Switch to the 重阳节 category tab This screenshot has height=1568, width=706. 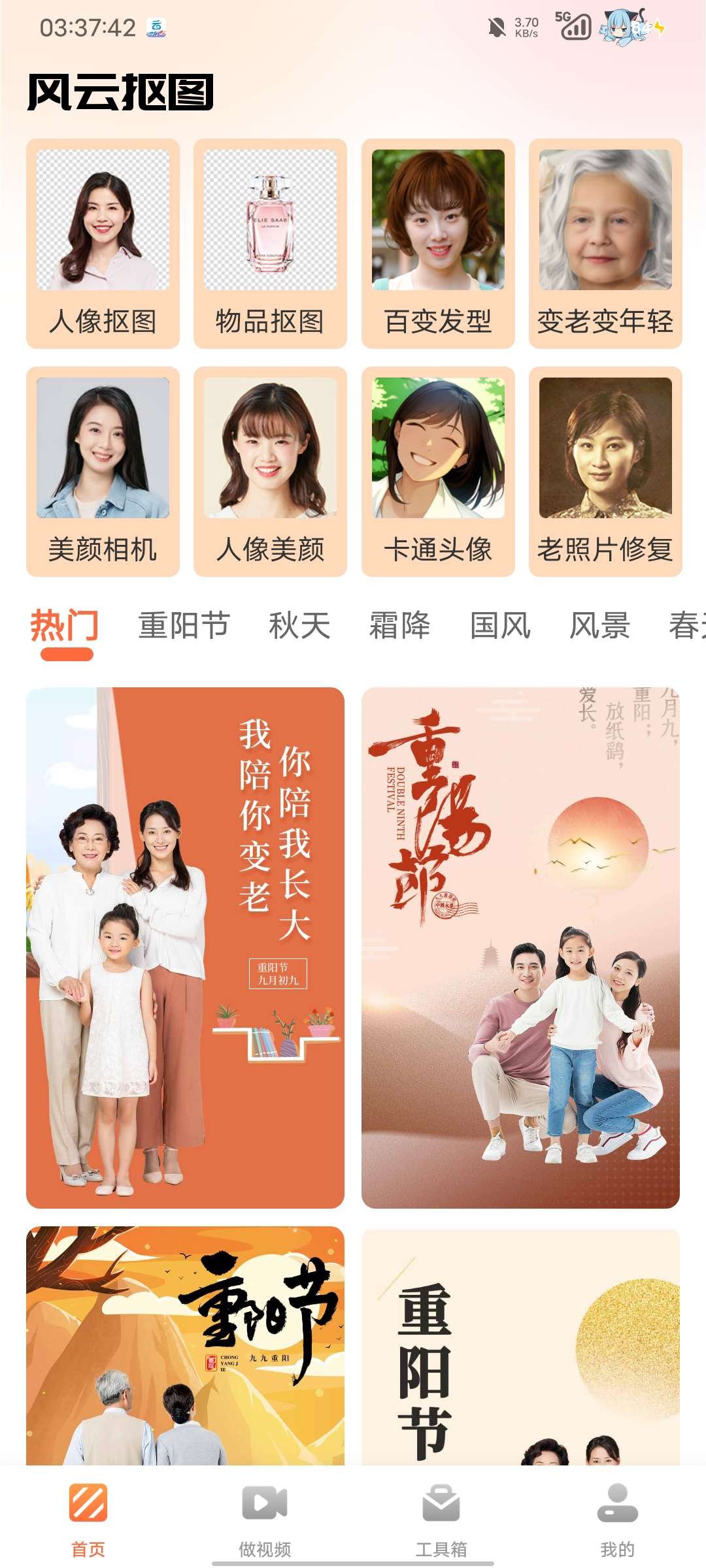tap(184, 626)
